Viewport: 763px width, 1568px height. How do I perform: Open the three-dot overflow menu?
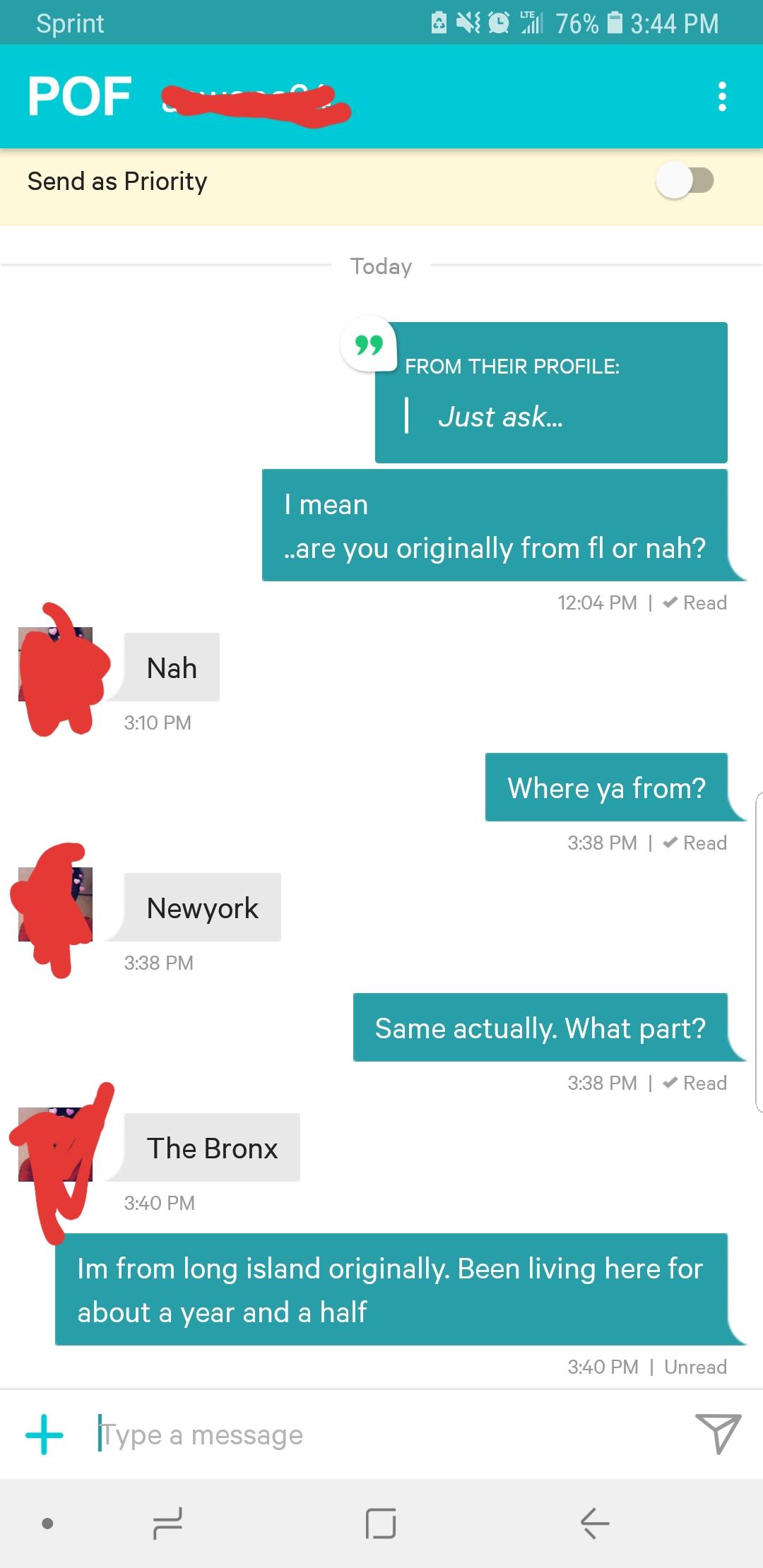point(721,97)
